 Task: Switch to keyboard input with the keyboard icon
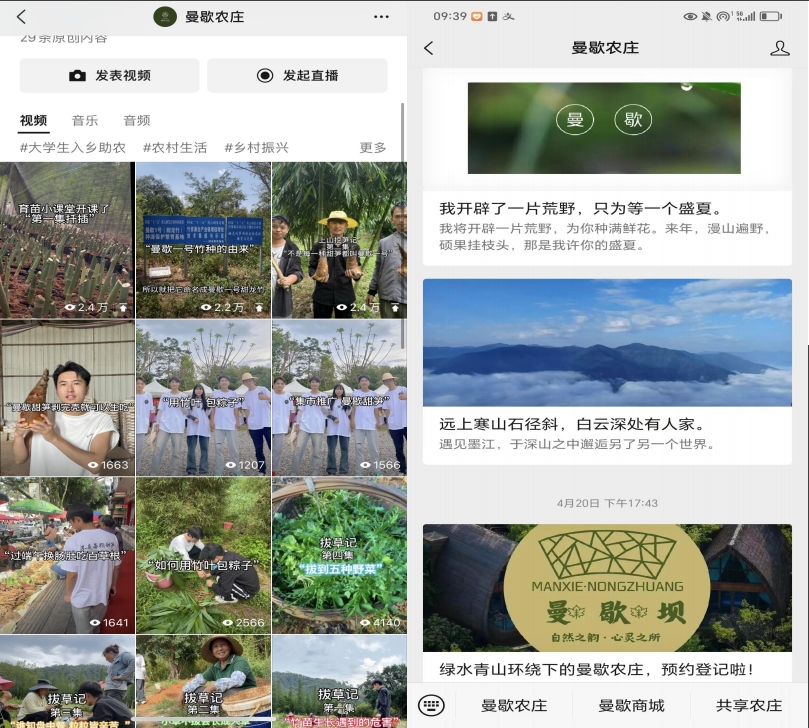coord(431,705)
